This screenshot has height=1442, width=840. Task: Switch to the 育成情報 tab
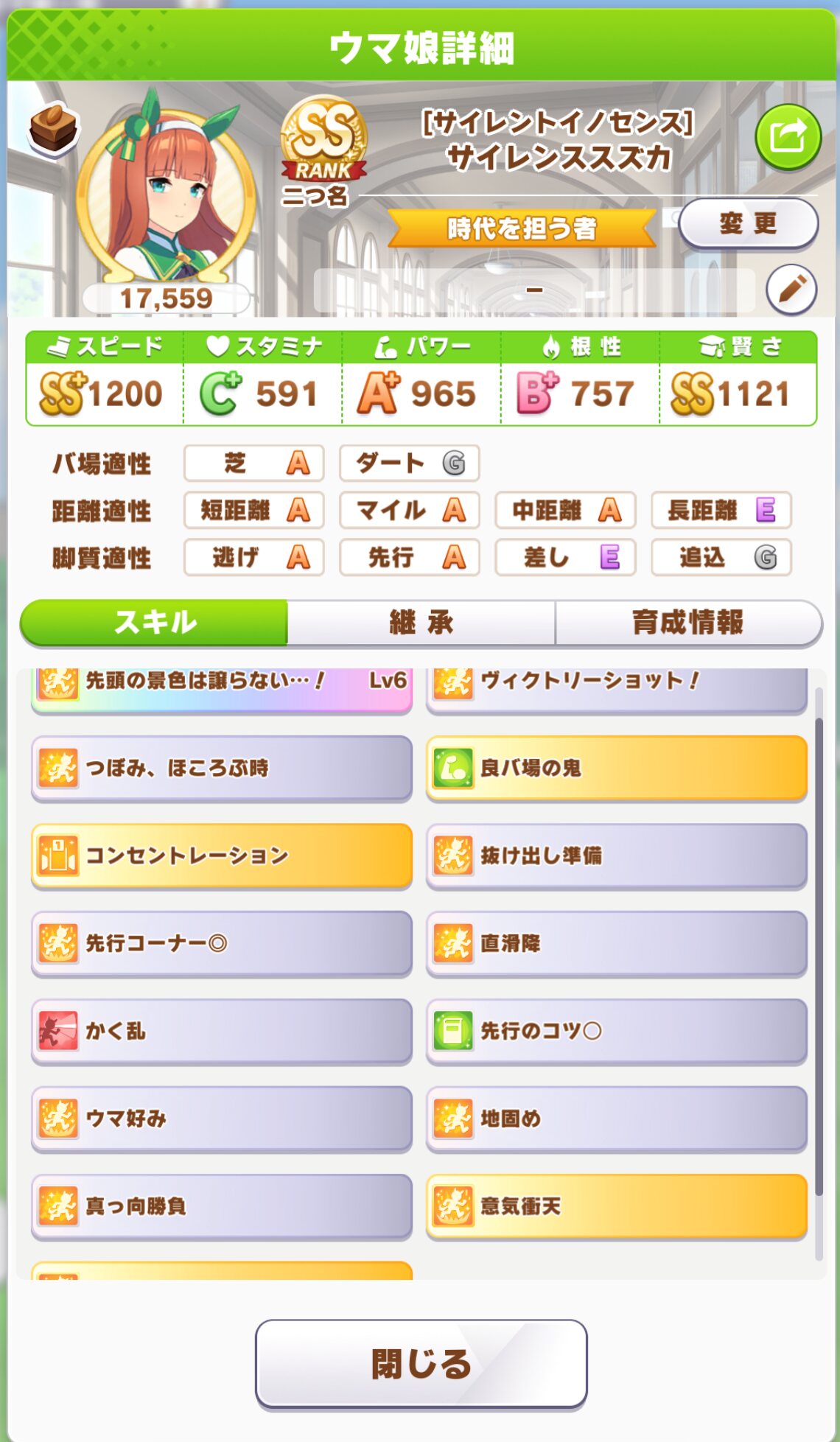(687, 623)
